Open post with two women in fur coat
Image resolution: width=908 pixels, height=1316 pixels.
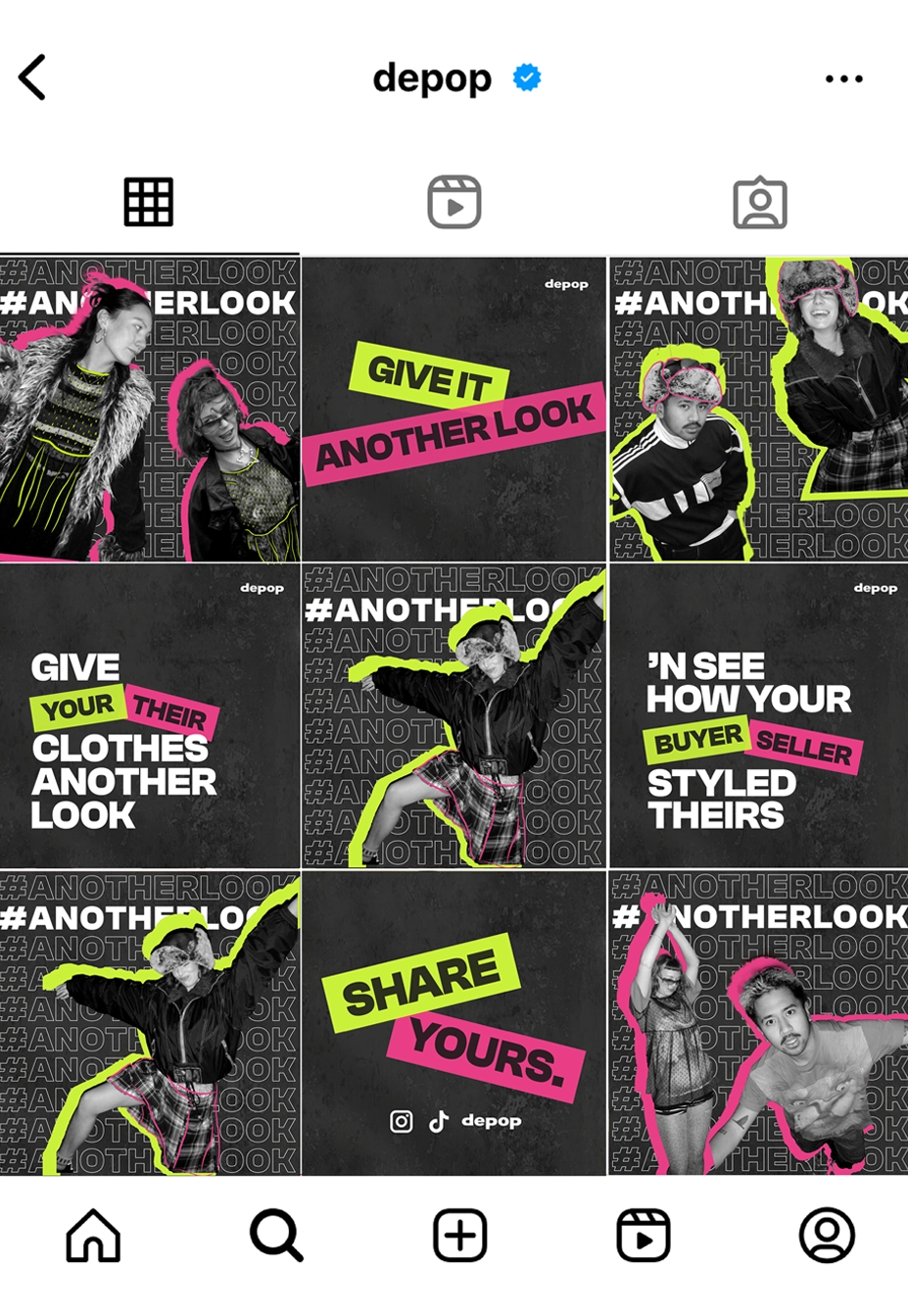click(149, 410)
